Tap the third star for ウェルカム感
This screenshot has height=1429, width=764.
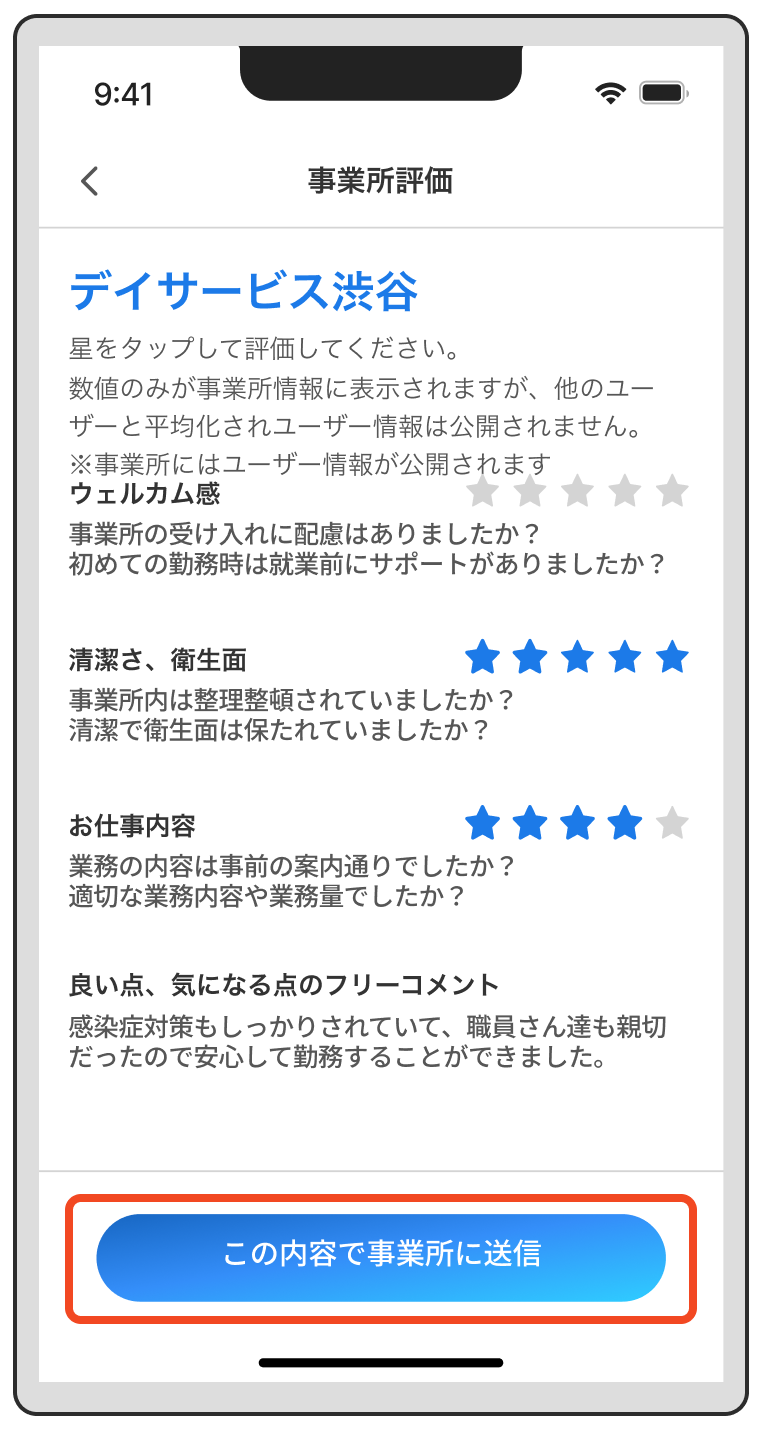tap(578, 491)
